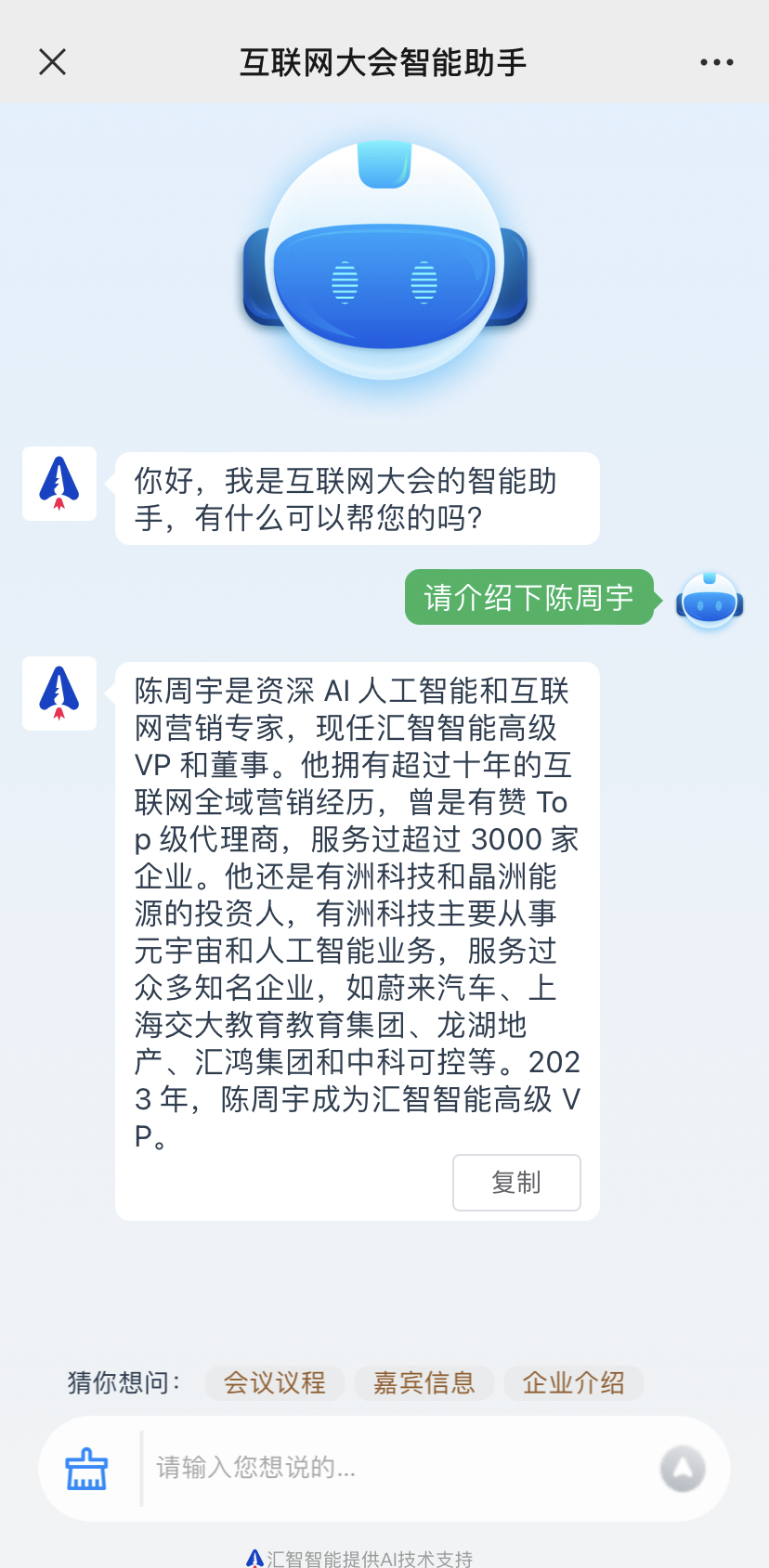
Task: Close the assistant page
Action: (53, 62)
